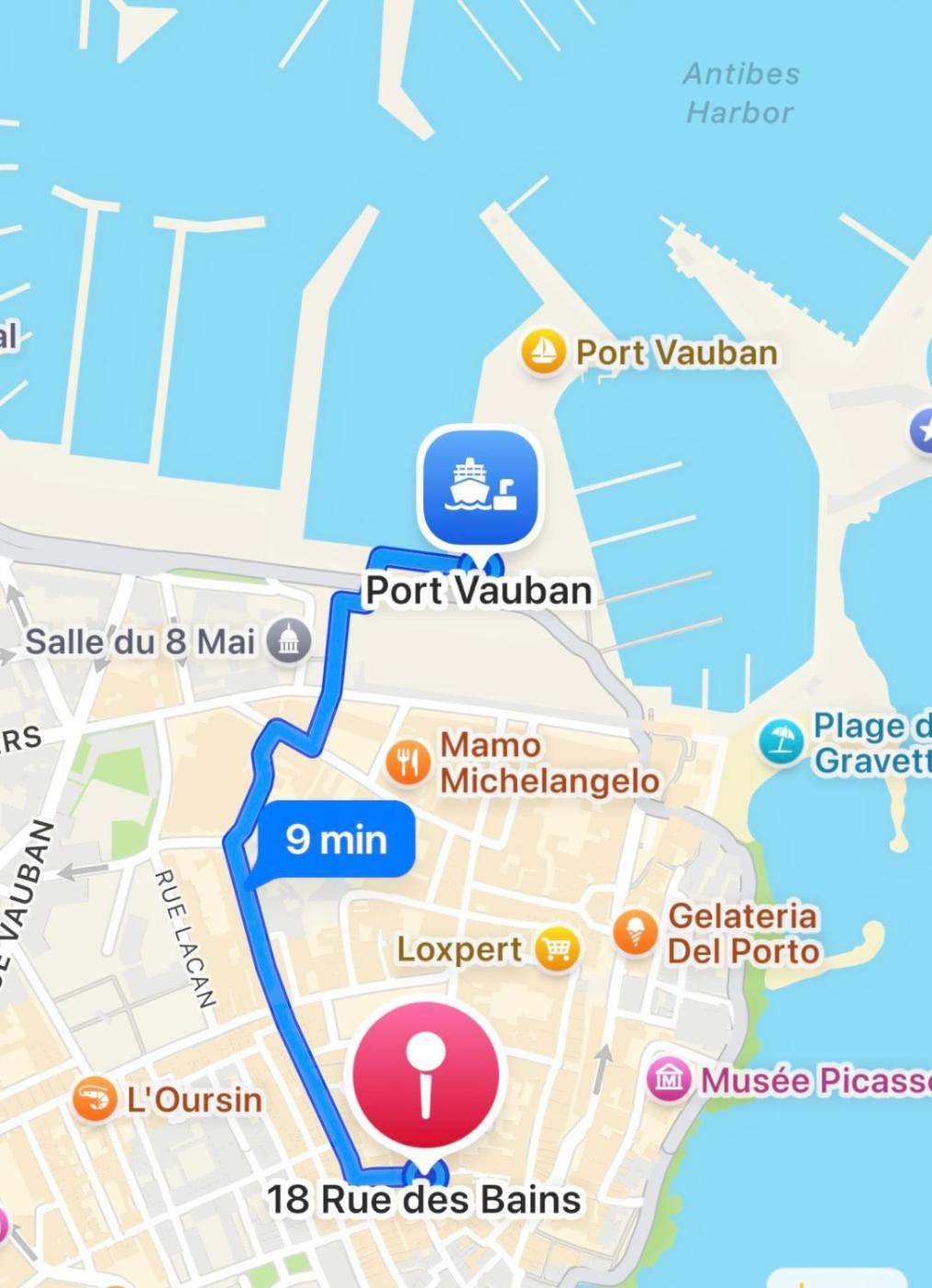Open Salle du 8 Mai landmark
This screenshot has height=1288, width=932.
(x=289, y=641)
